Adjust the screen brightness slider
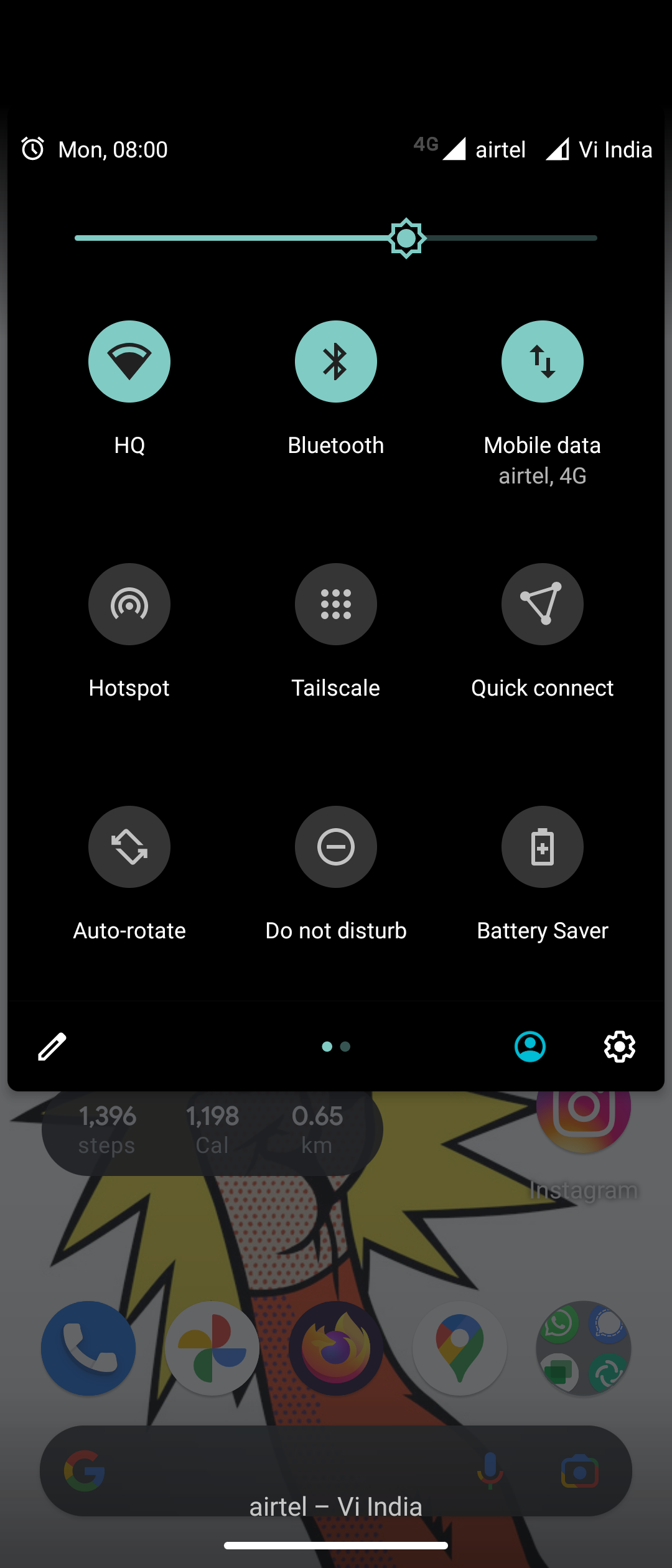 tap(406, 238)
